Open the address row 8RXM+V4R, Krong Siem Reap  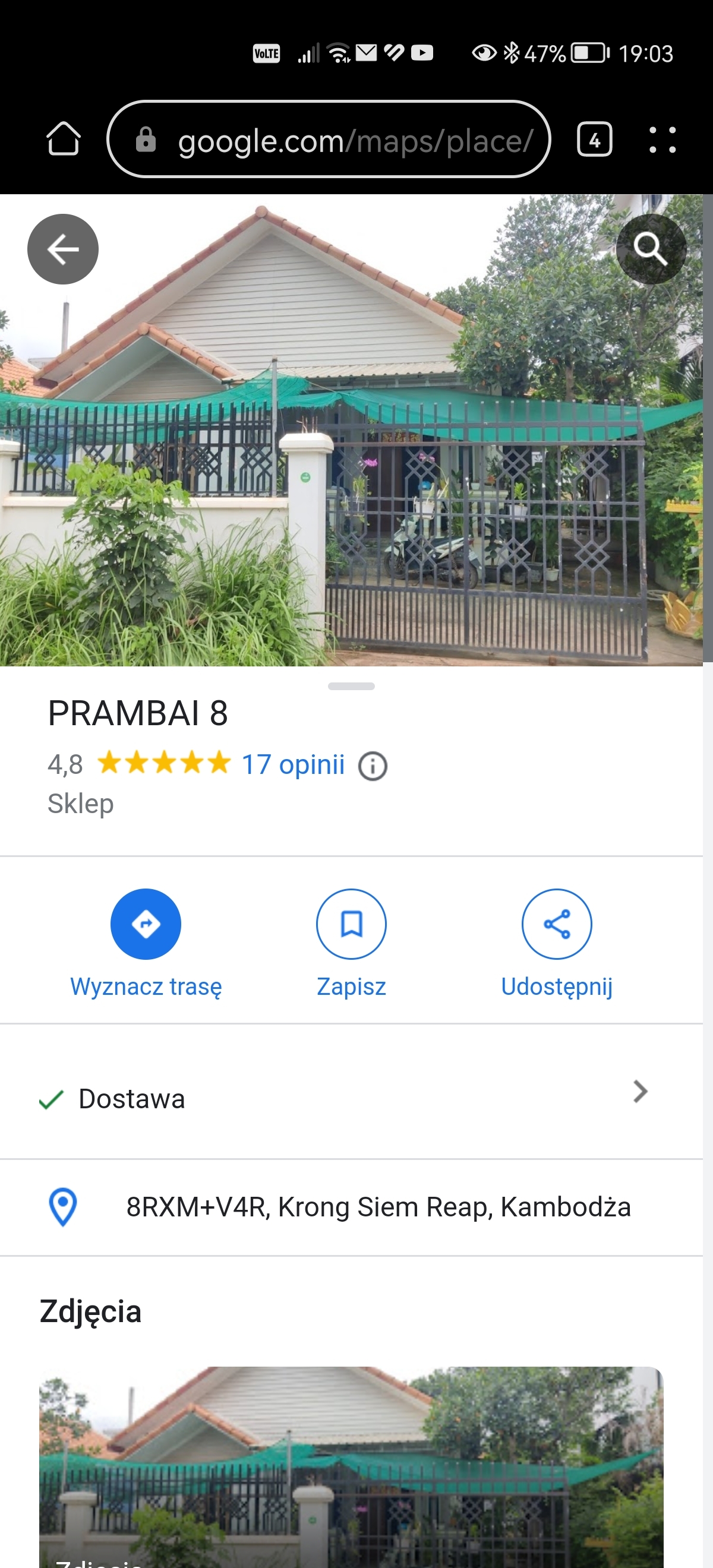377,1206
